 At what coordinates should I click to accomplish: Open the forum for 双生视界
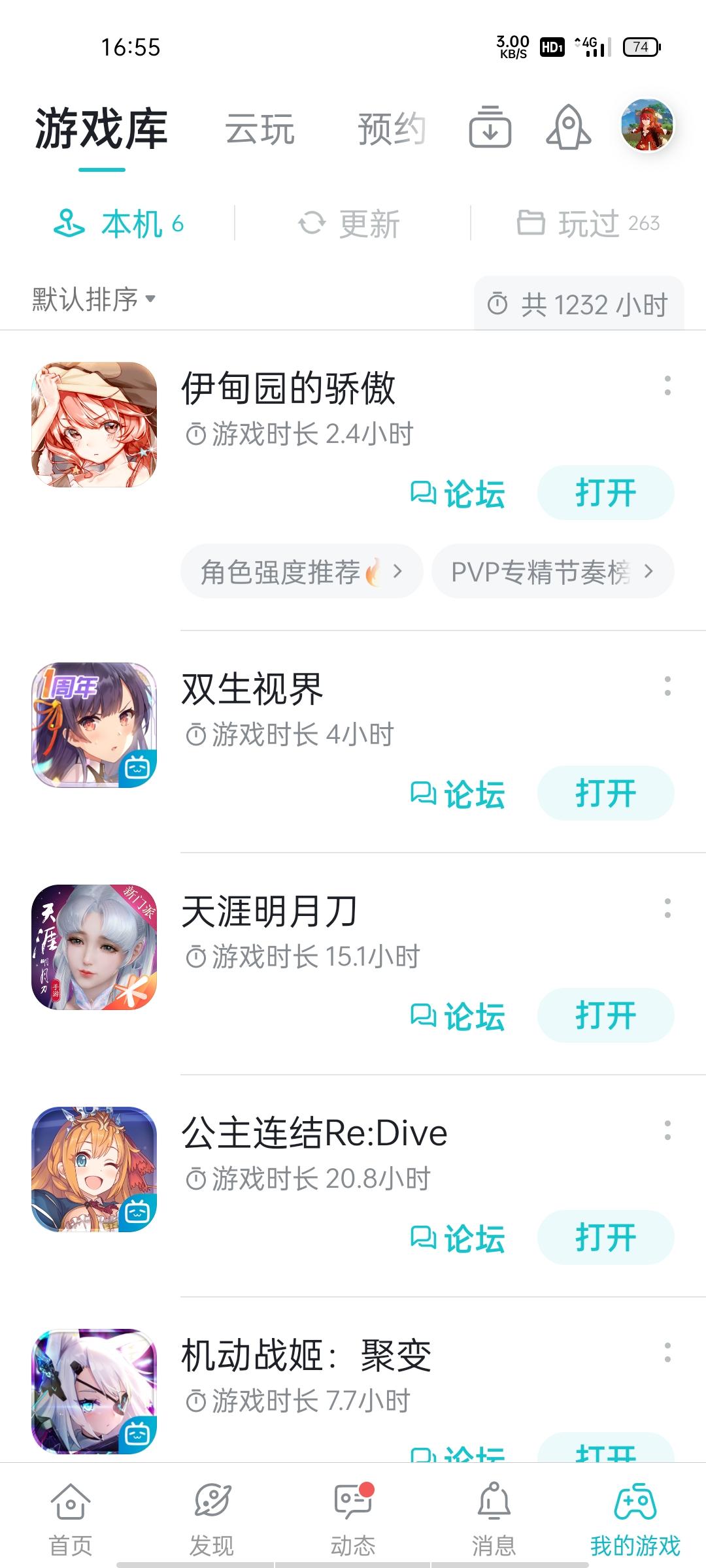pyautogui.click(x=458, y=794)
